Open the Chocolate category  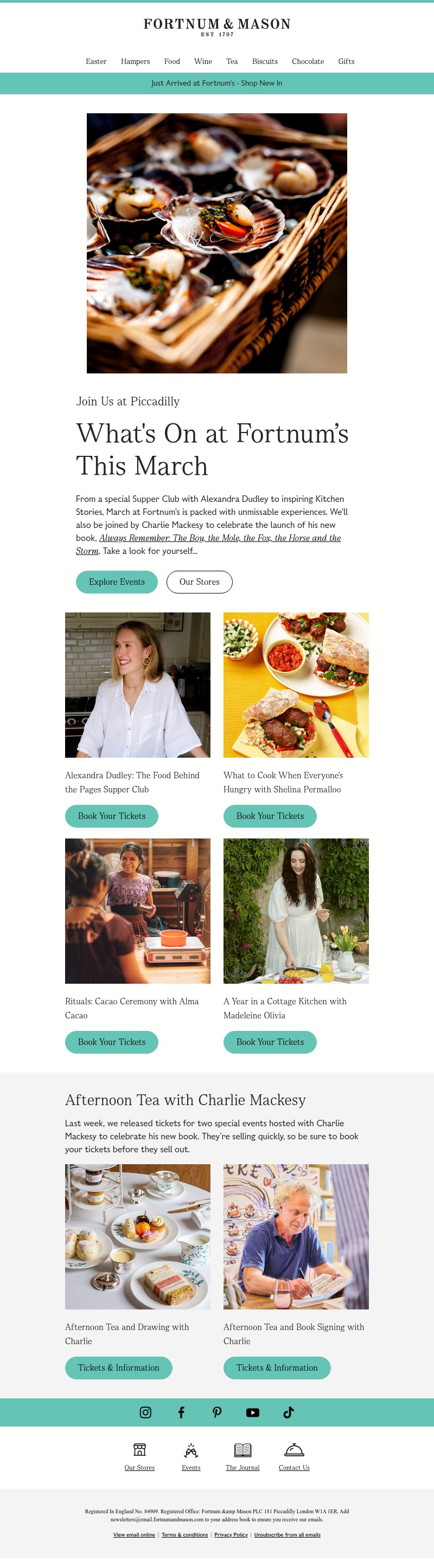(x=307, y=61)
